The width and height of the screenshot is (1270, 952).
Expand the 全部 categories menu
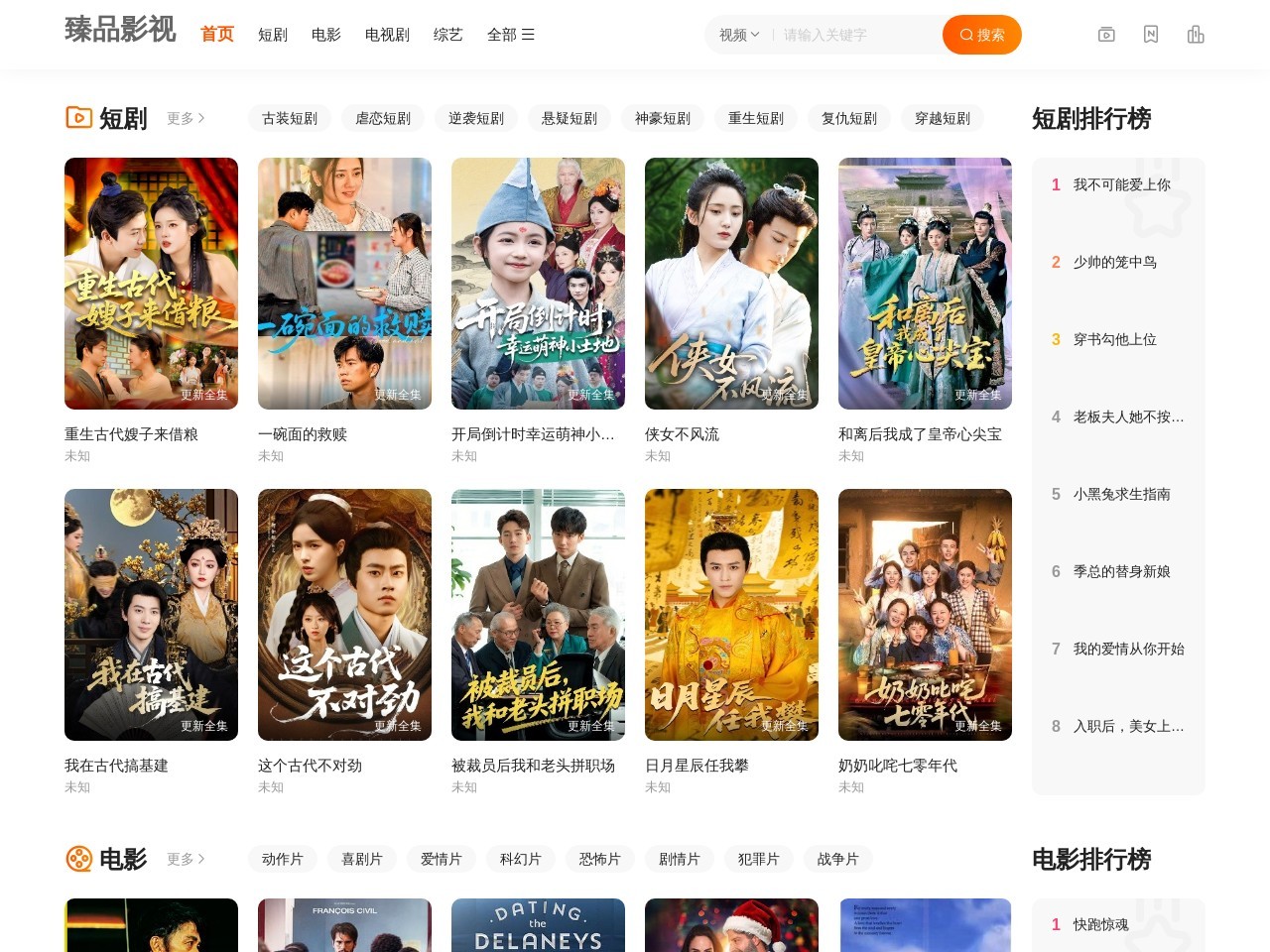pyautogui.click(x=510, y=35)
